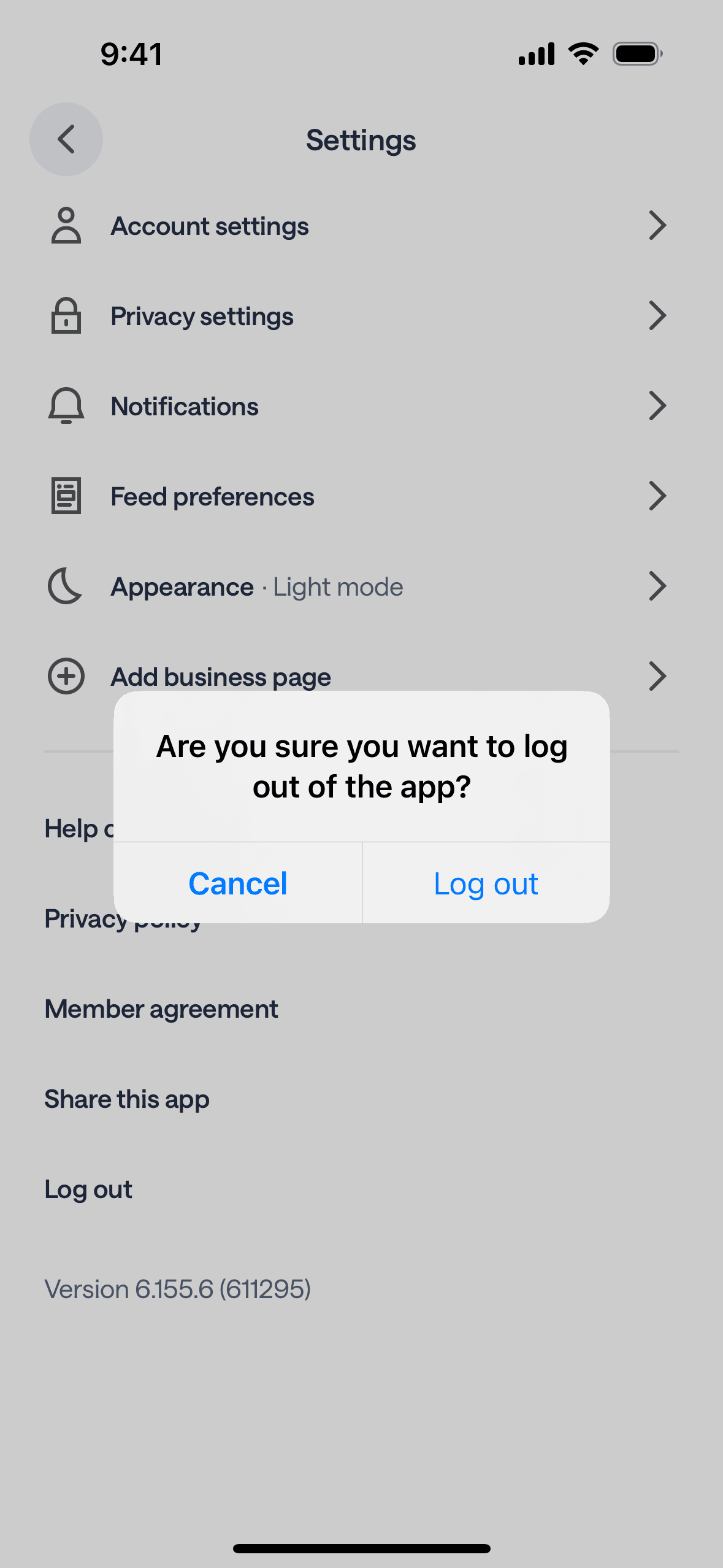Open the Member agreement

pyautogui.click(x=161, y=1009)
